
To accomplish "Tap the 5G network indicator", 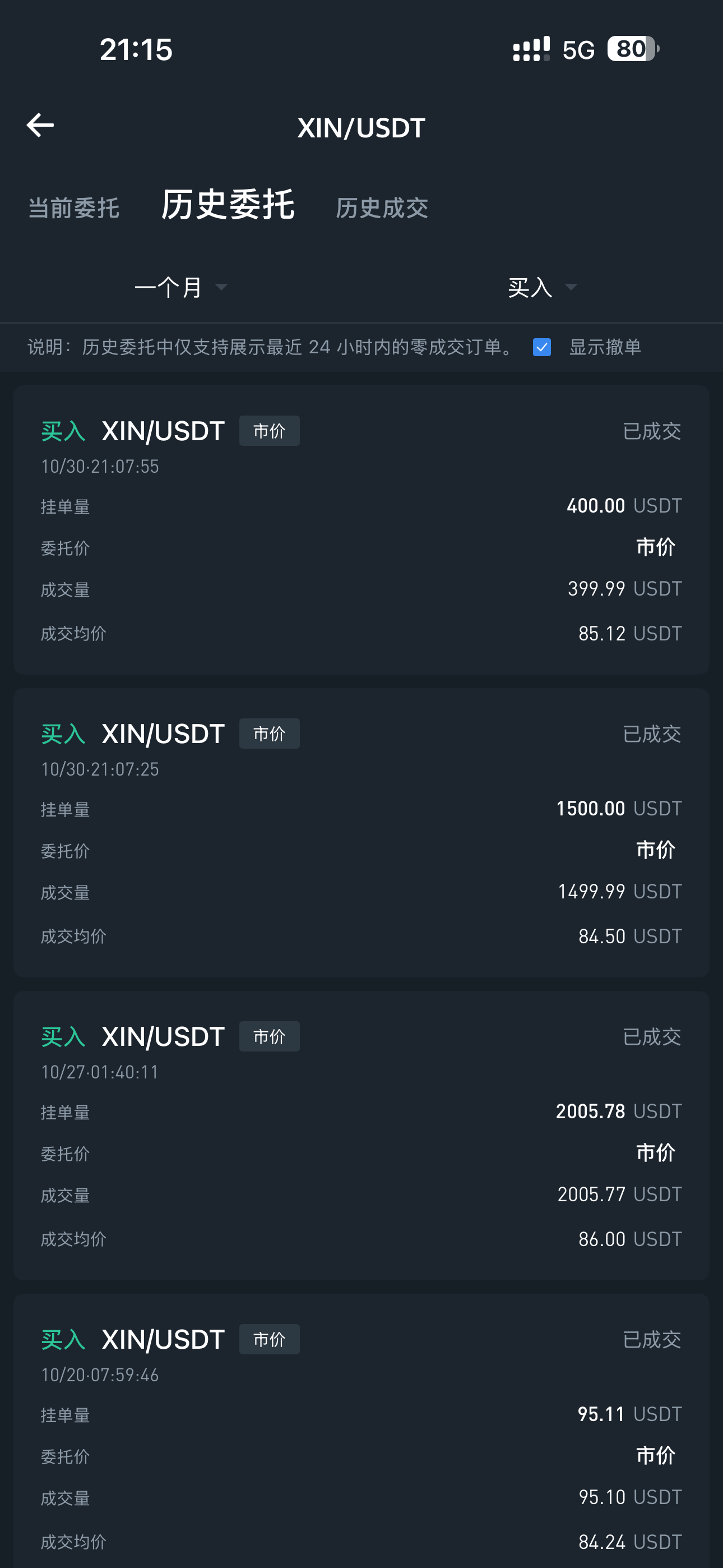I will coord(578,49).
